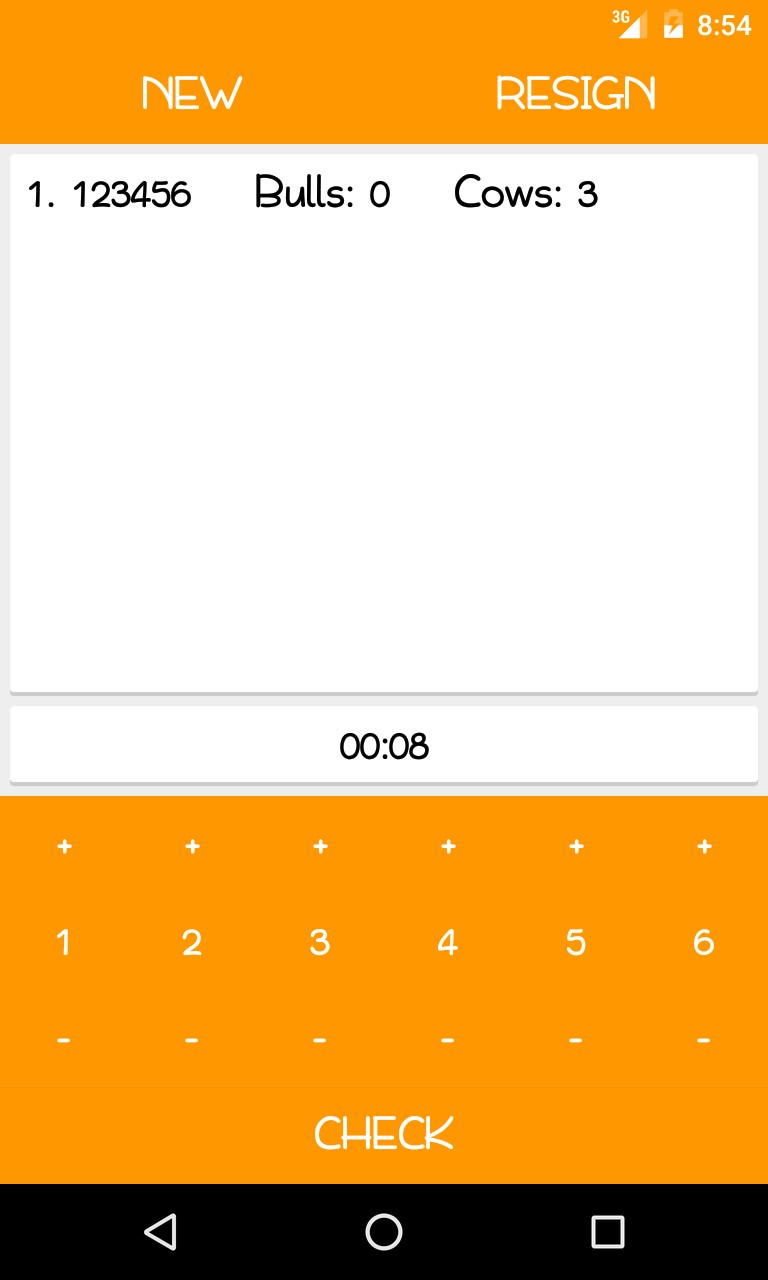
Task: Decrease the digit showing 1 with minus
Action: [x=64, y=1040]
